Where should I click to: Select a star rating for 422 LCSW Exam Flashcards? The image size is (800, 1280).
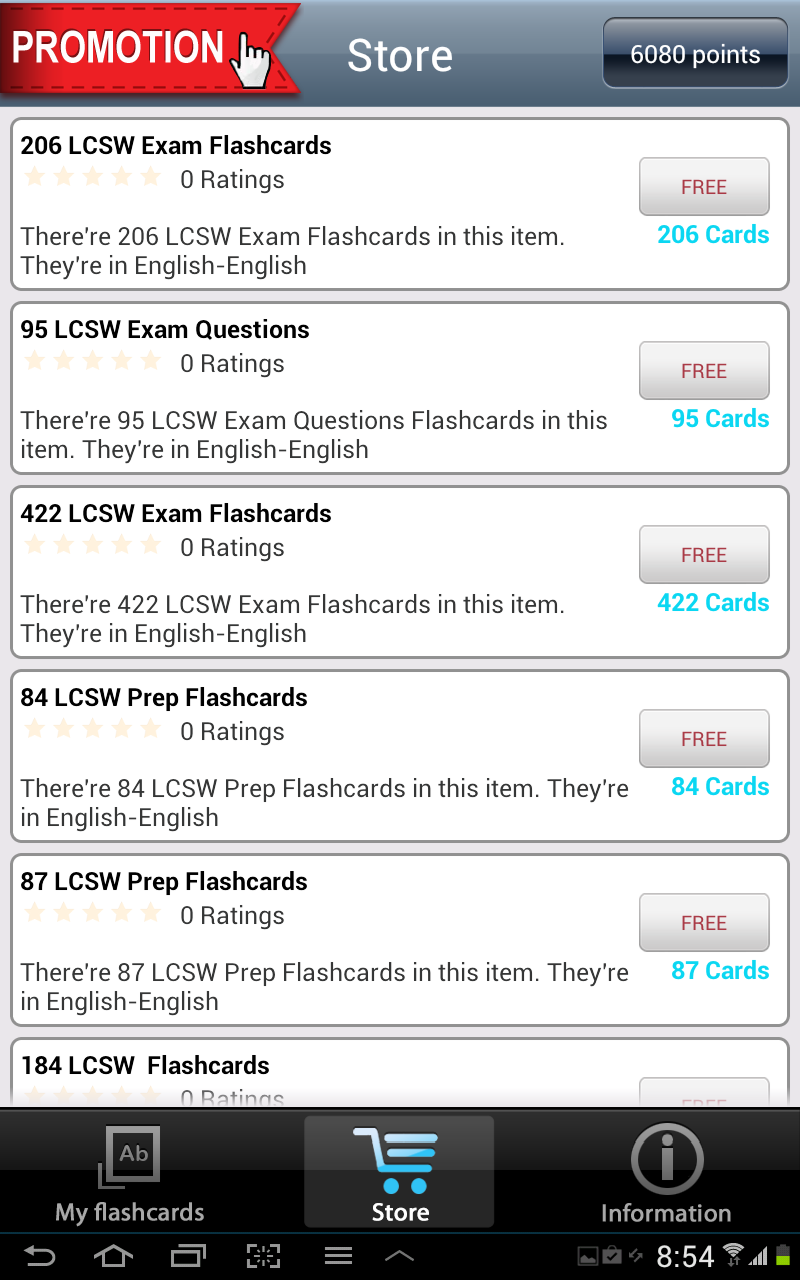(x=92, y=547)
